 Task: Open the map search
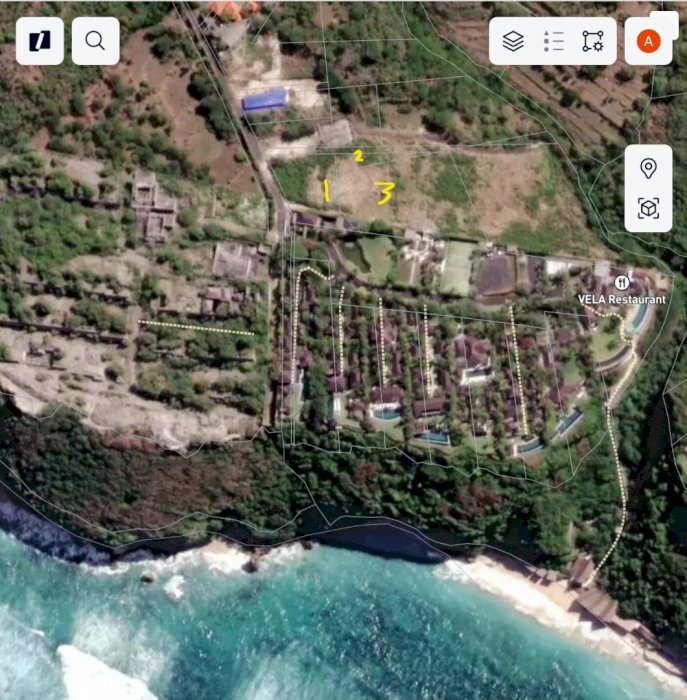pos(95,41)
